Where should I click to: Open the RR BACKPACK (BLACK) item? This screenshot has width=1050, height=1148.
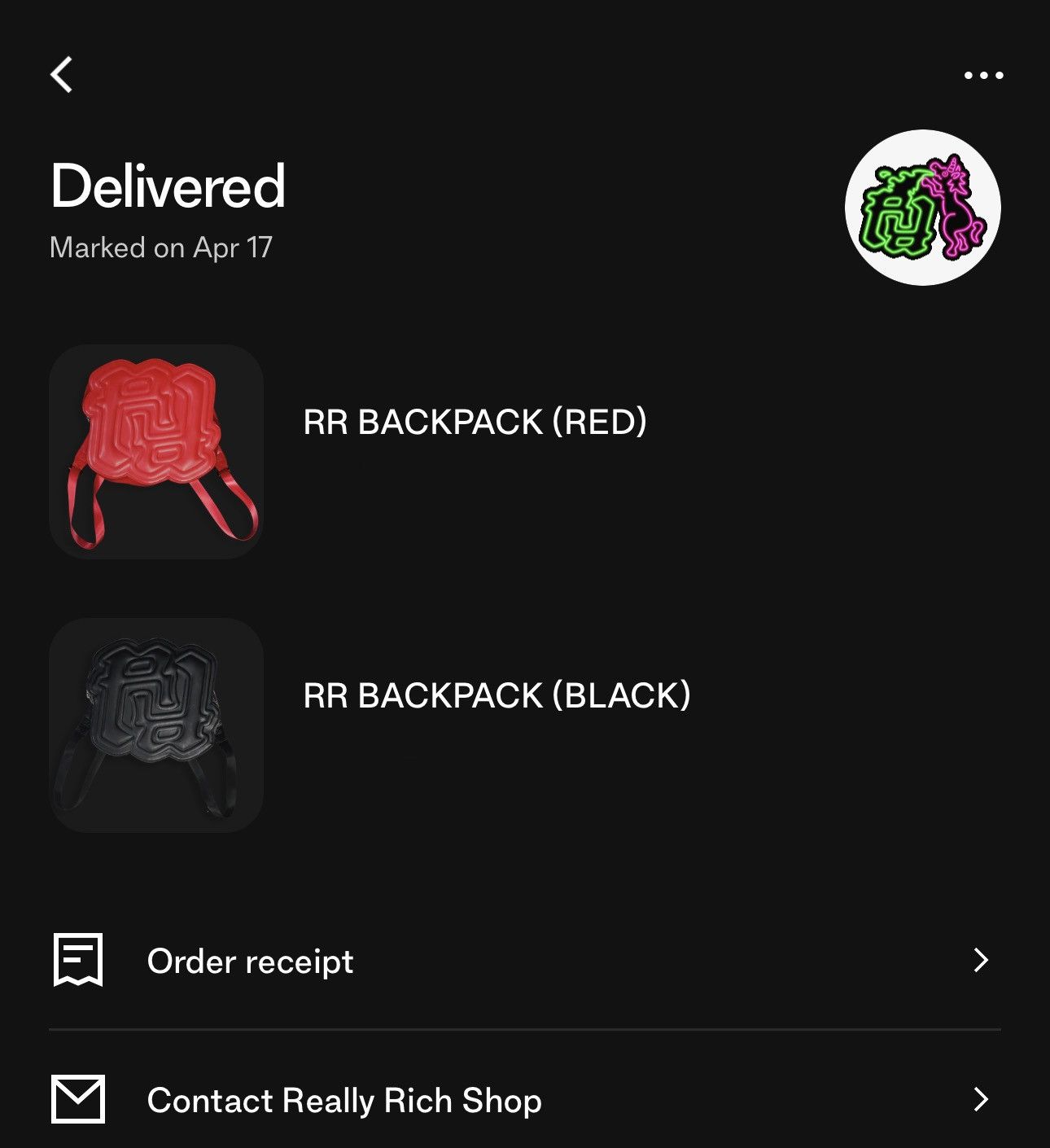497,696
